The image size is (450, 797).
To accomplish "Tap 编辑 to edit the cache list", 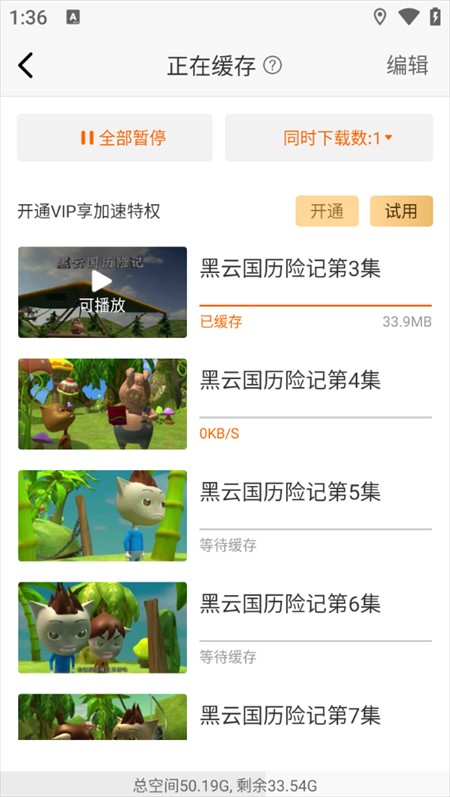I will point(407,66).
